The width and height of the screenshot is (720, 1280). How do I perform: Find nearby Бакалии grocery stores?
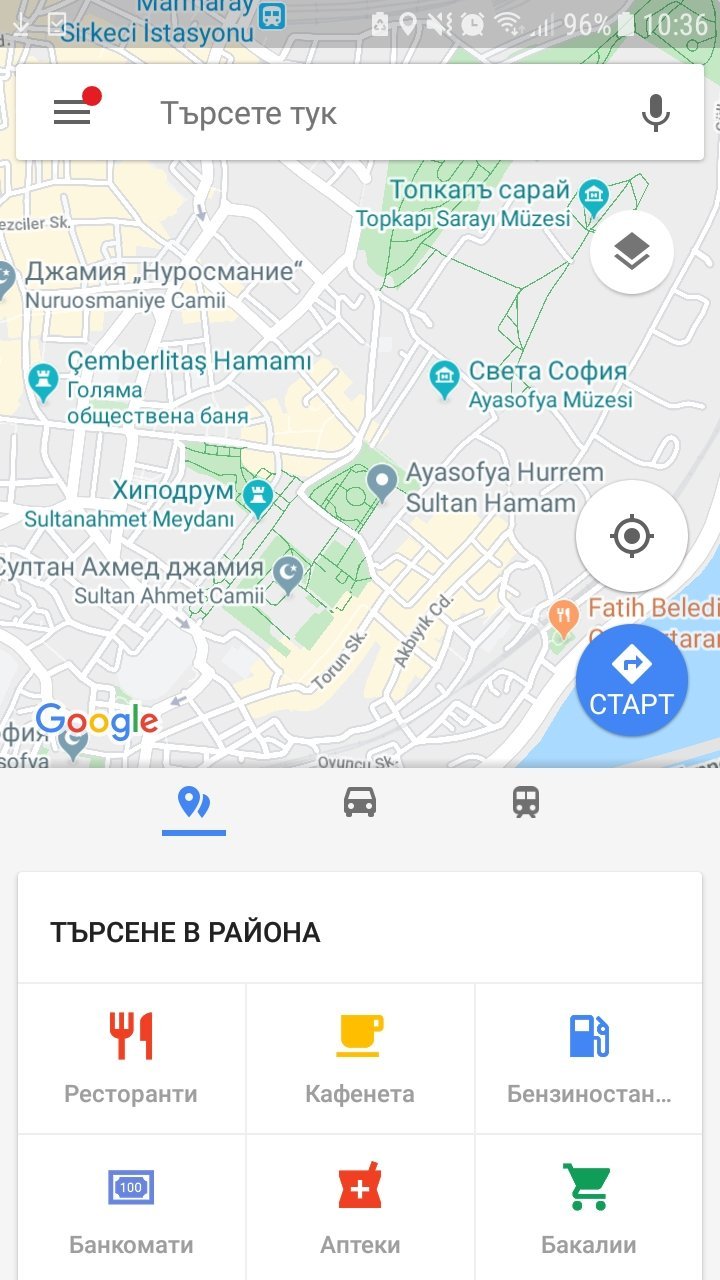[589, 1208]
